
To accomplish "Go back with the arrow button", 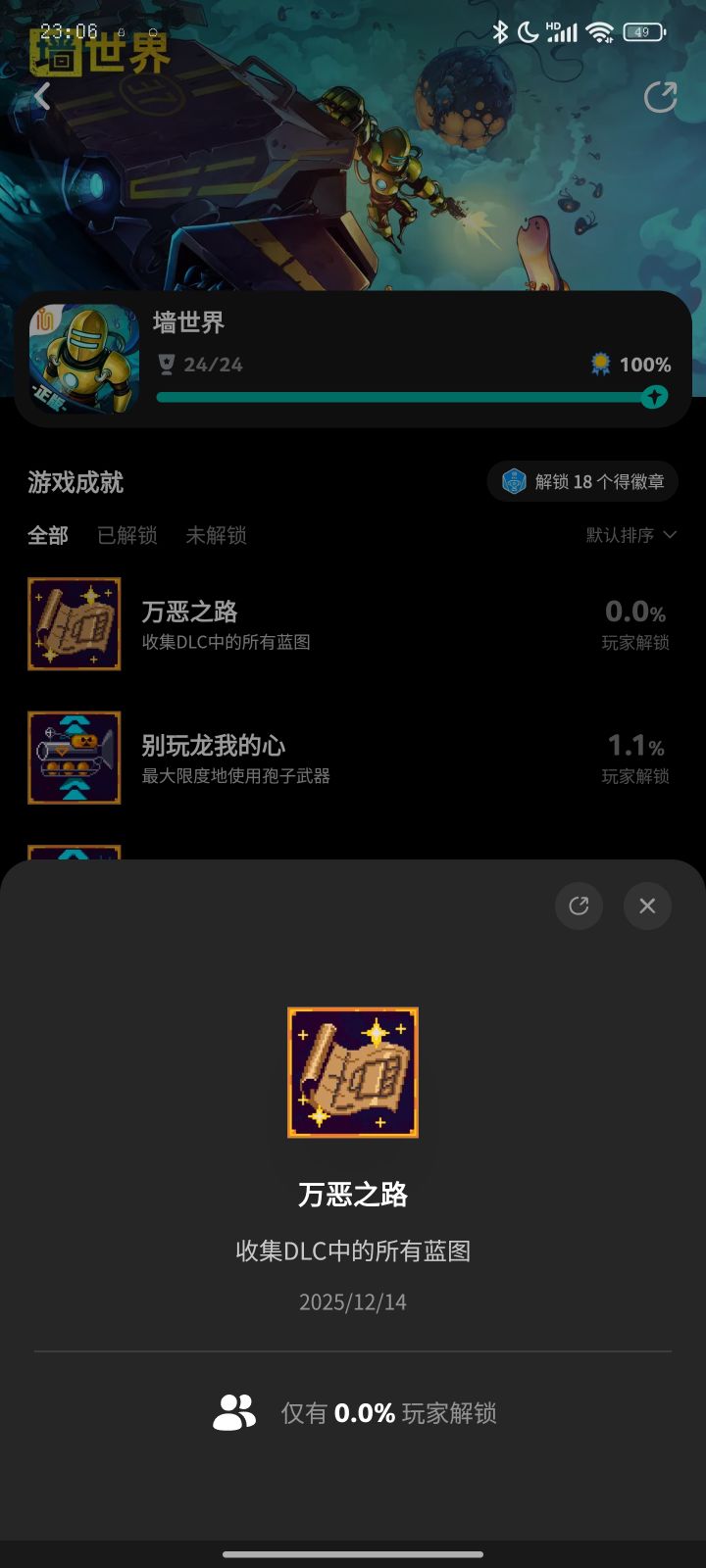I will pos(41,97).
